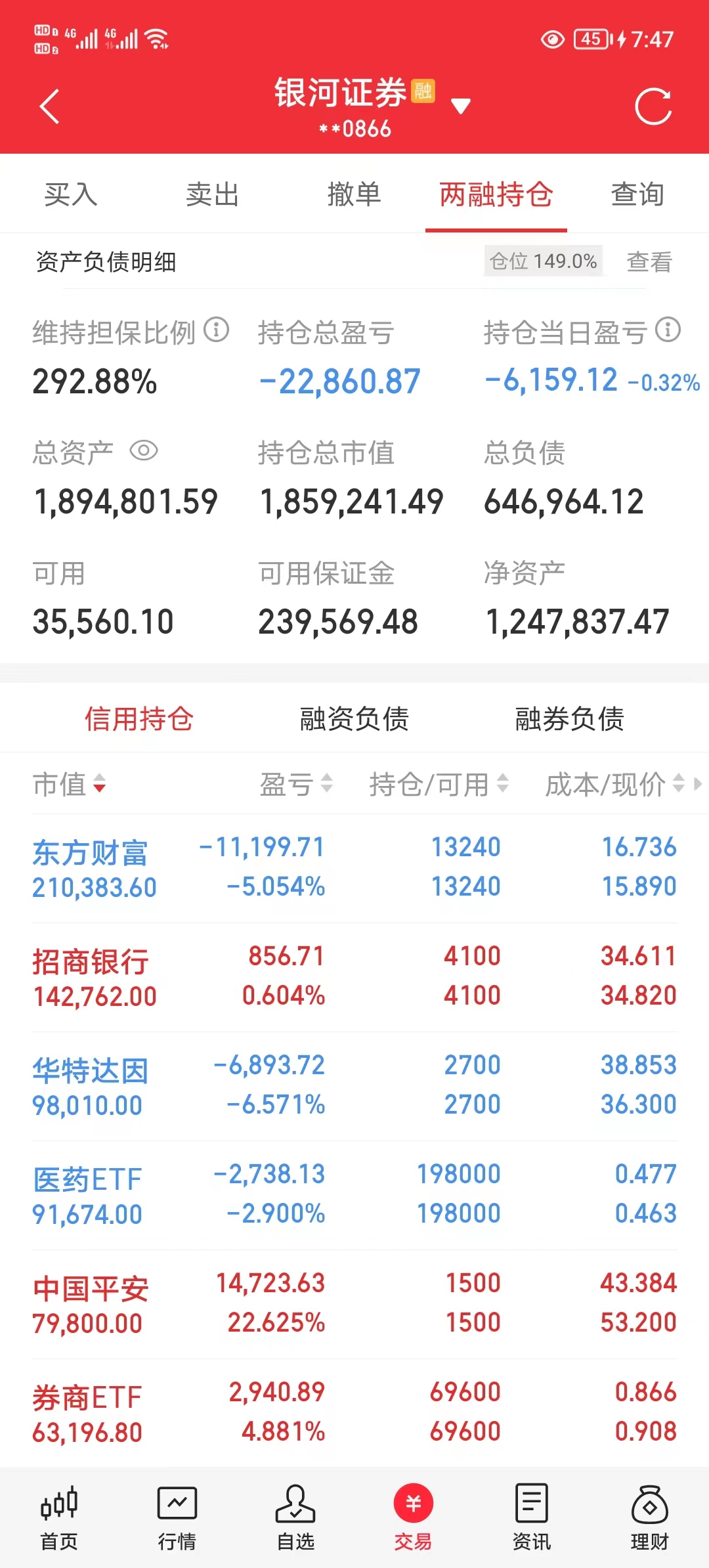This screenshot has height=1568, width=709.
Task: Hide total assets with the eye icon
Action: click(x=144, y=451)
